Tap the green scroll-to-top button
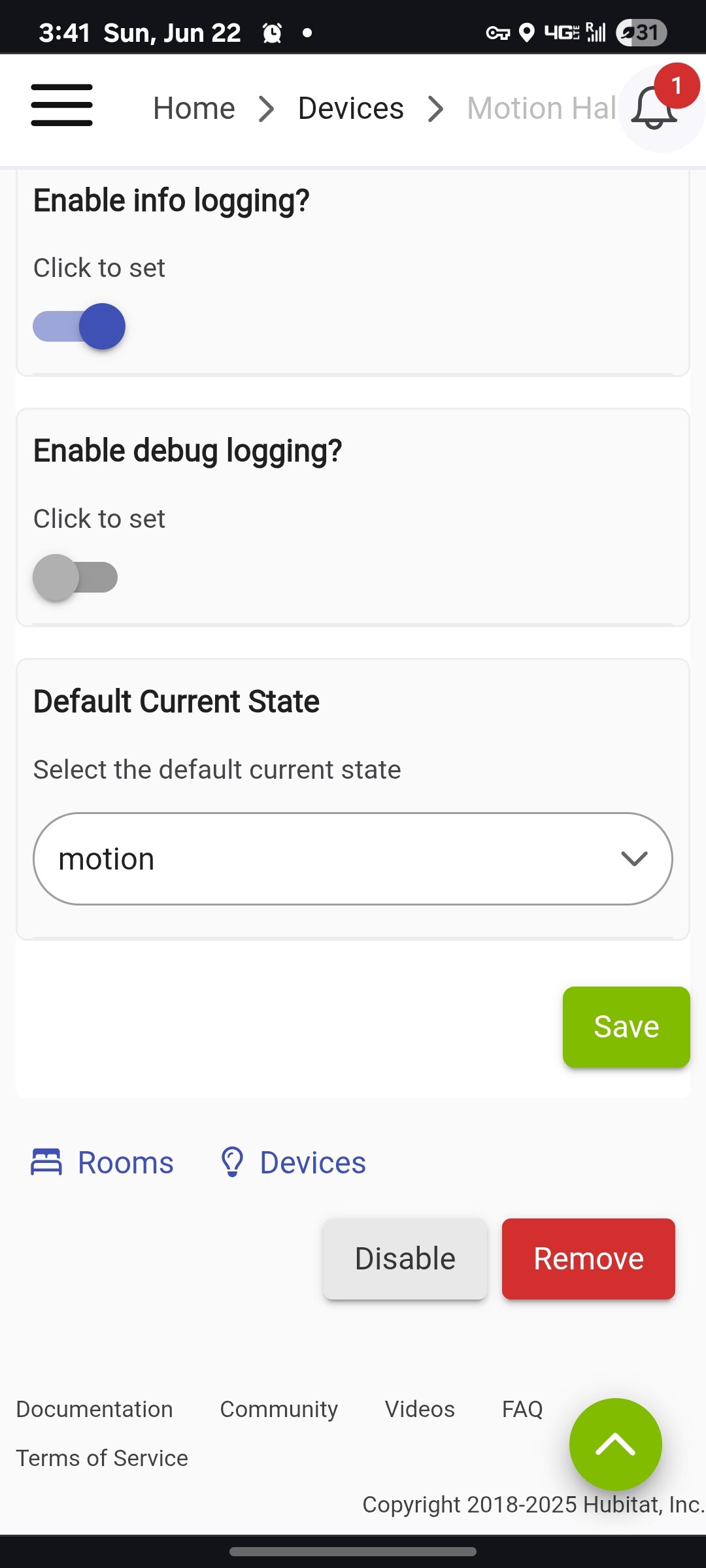This screenshot has width=706, height=1568. tap(616, 1445)
